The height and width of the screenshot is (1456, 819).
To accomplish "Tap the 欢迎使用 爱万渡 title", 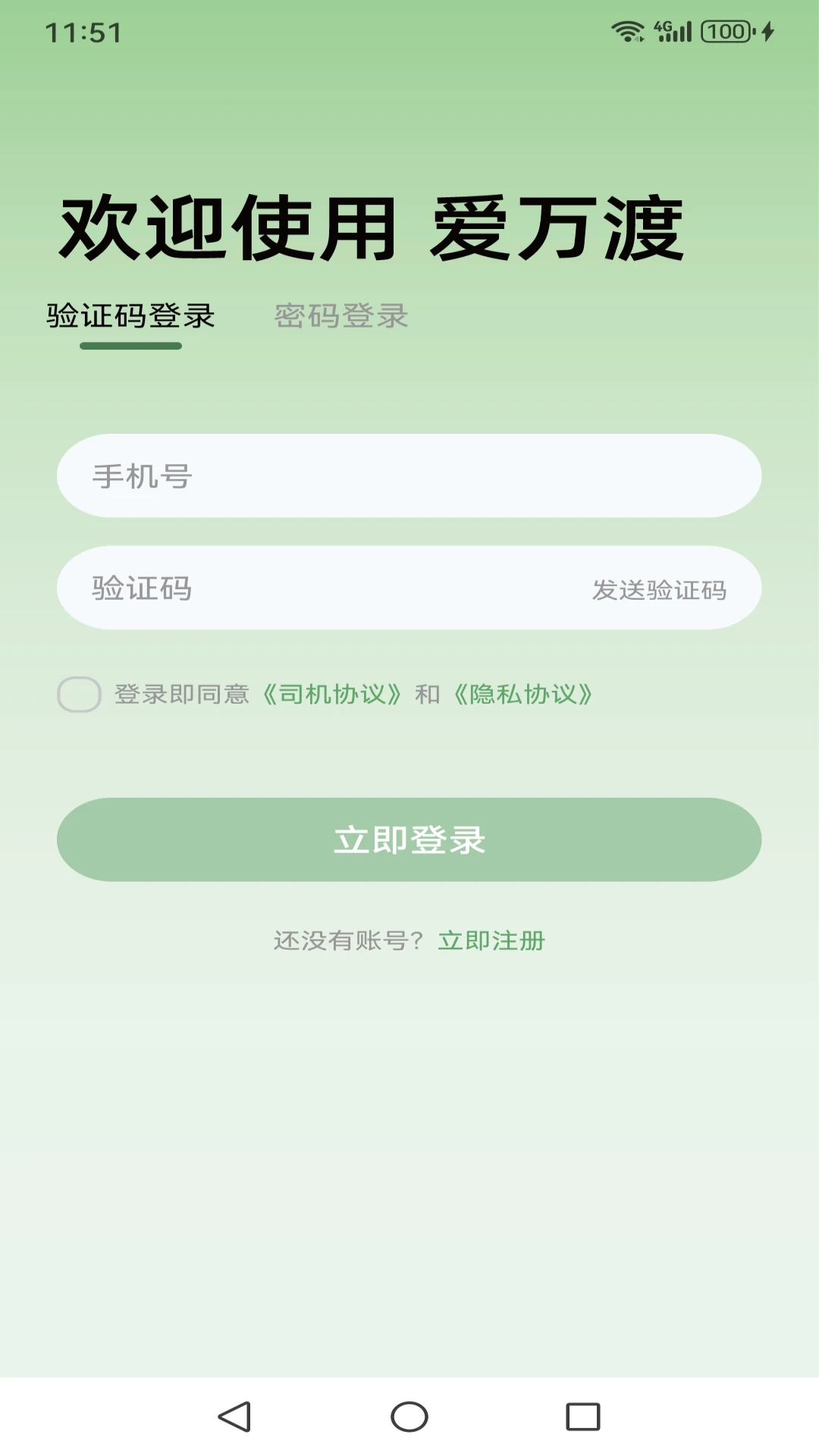I will [x=372, y=227].
